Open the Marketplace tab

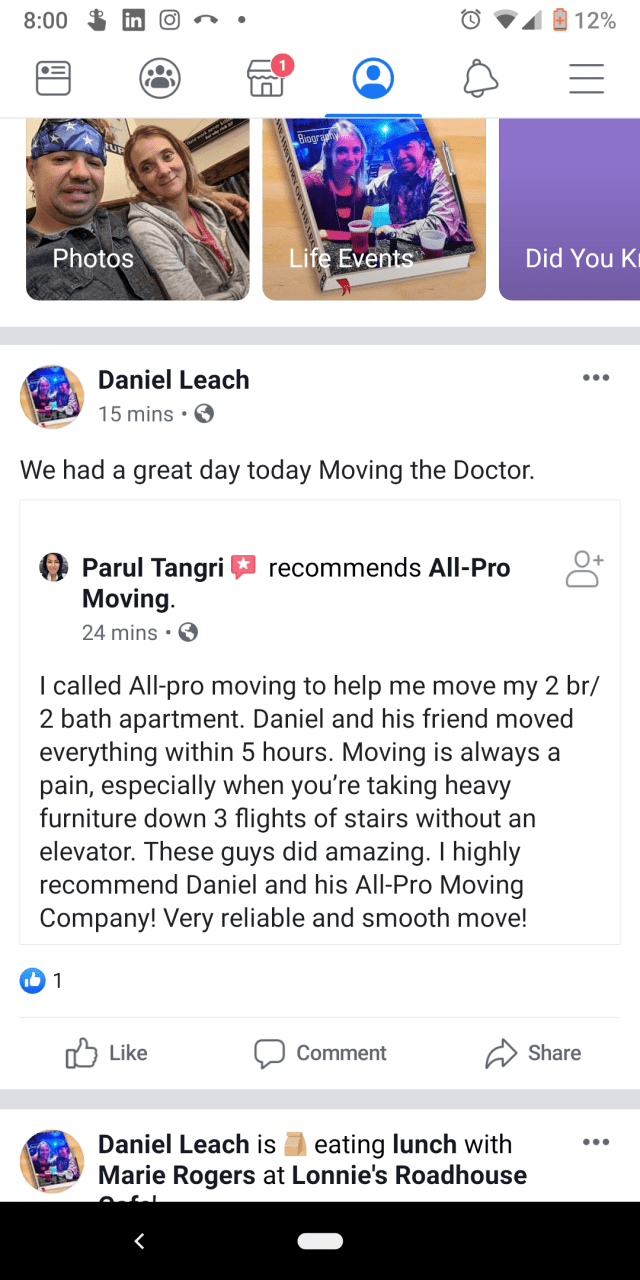(266, 78)
